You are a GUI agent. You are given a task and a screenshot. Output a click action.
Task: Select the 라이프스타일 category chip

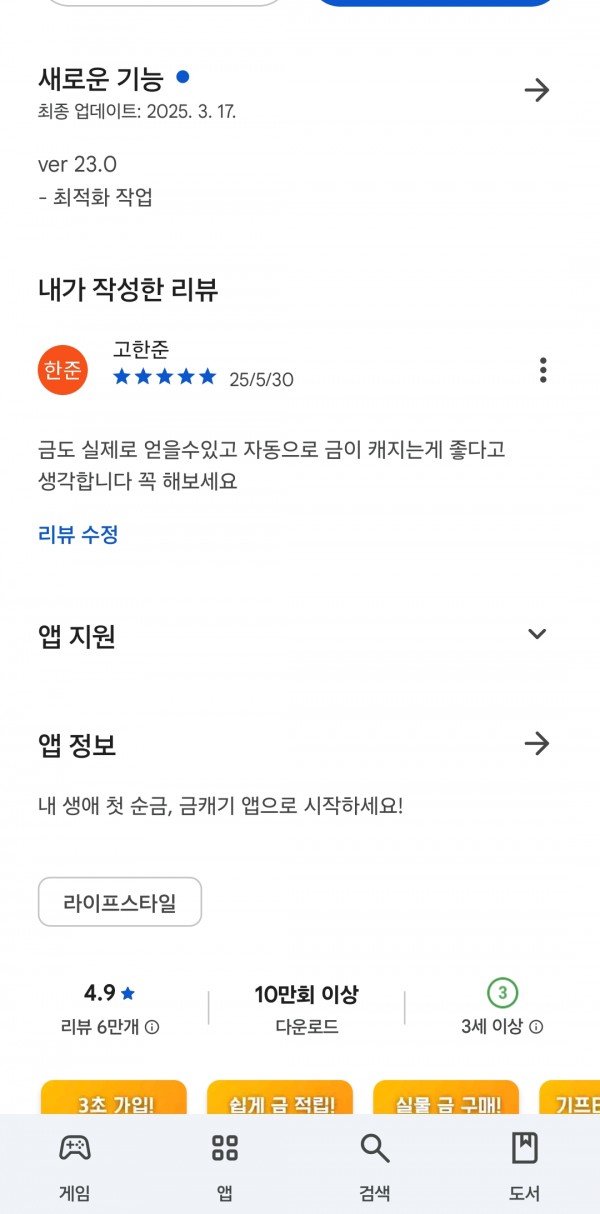(120, 902)
